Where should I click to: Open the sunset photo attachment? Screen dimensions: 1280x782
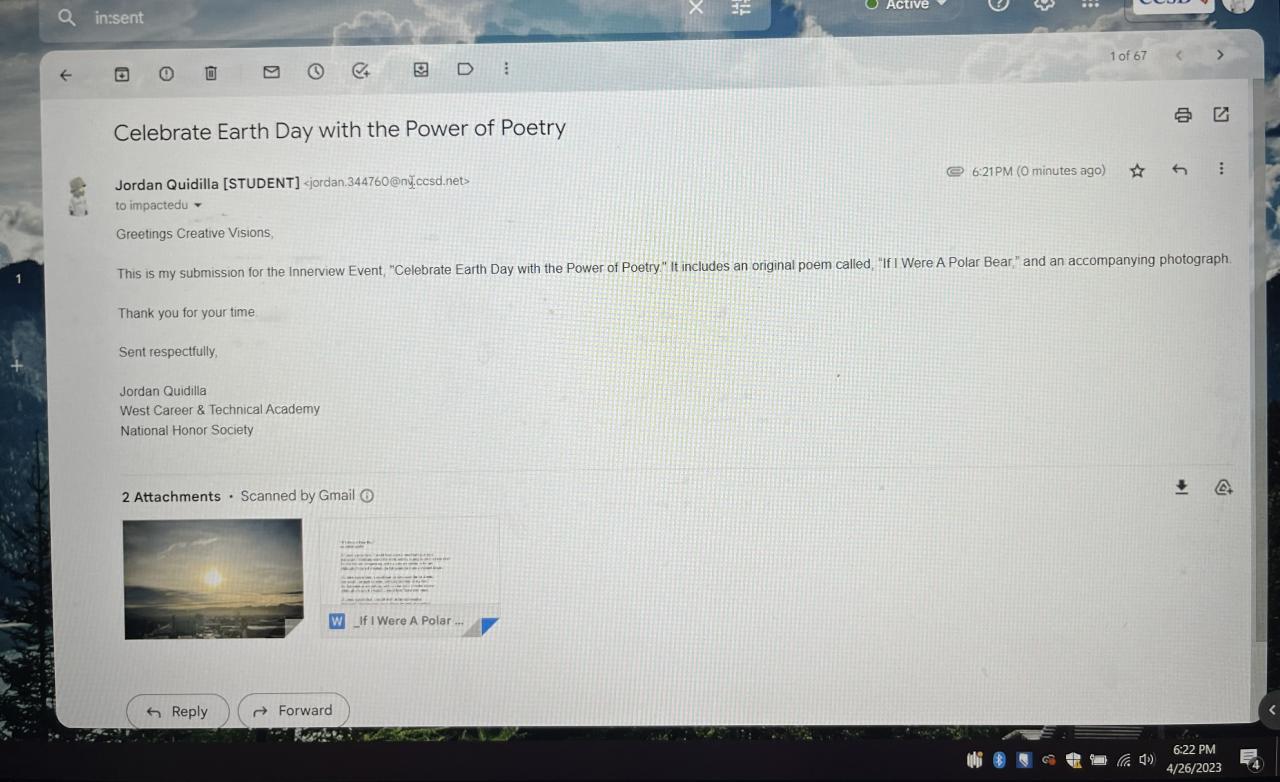[x=212, y=578]
